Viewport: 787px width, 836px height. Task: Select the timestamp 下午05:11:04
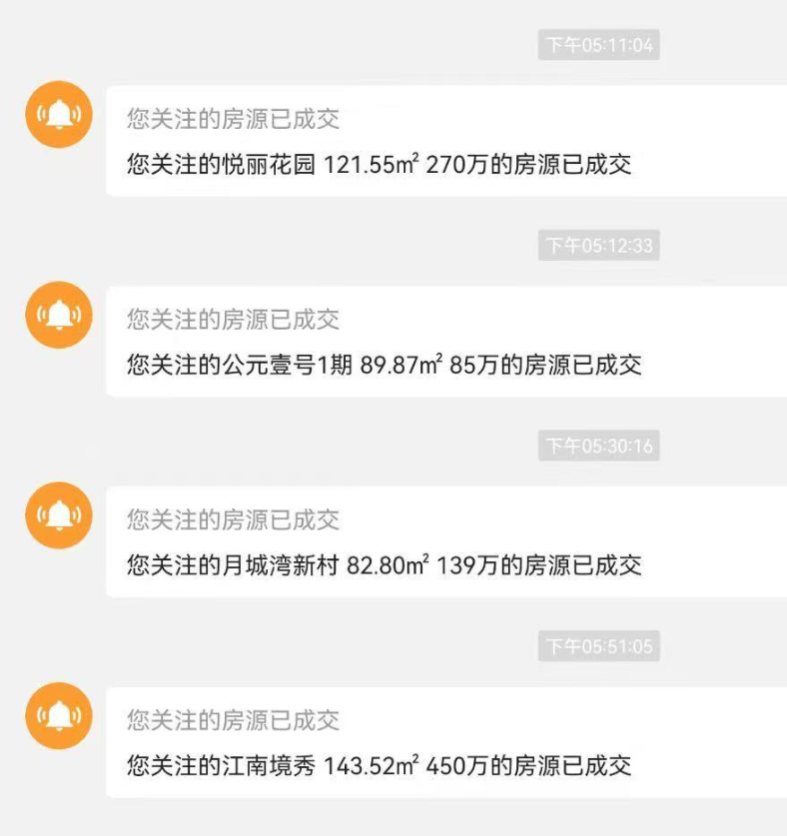[x=597, y=44]
